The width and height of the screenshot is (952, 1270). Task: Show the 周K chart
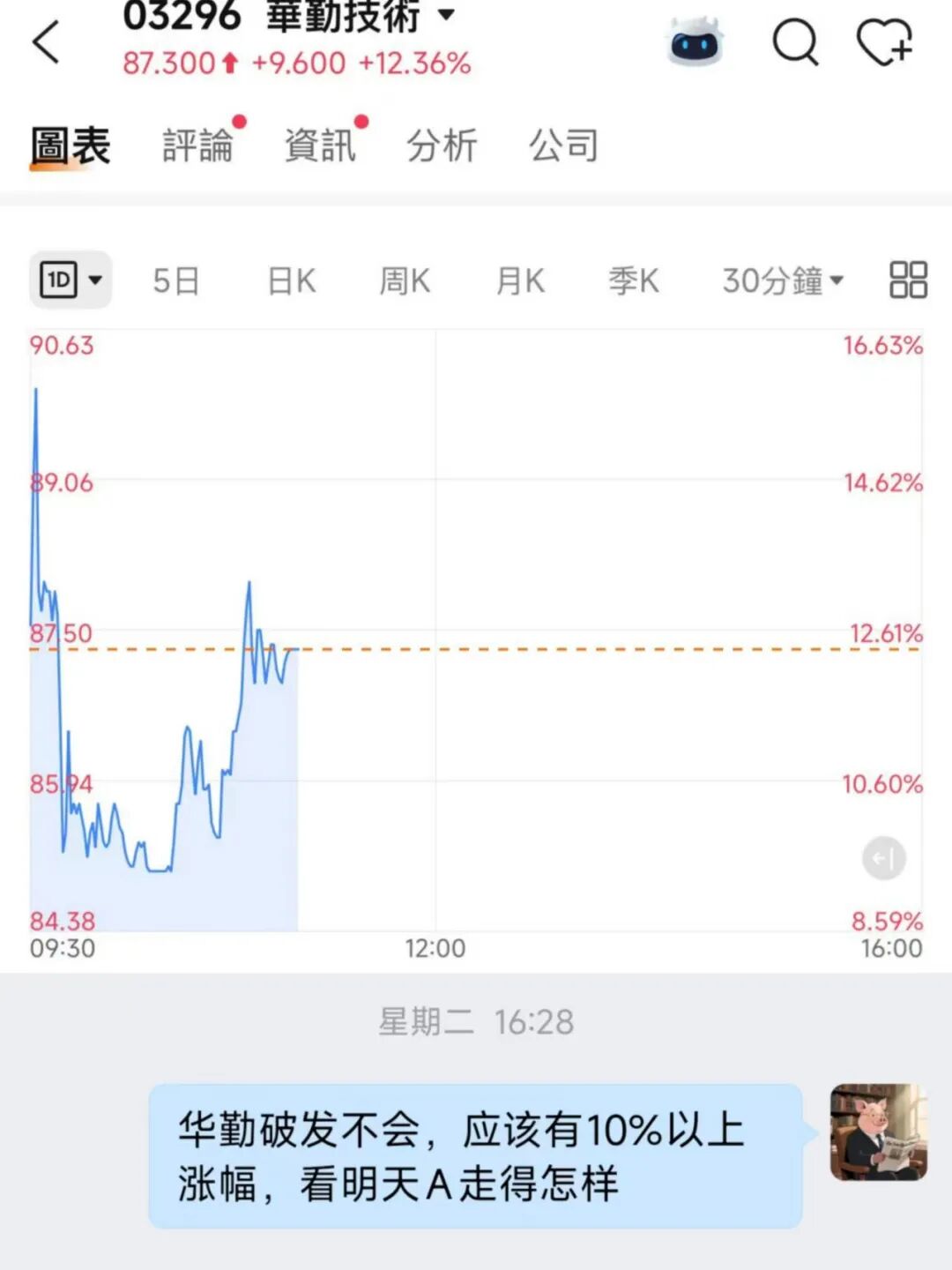[x=405, y=281]
